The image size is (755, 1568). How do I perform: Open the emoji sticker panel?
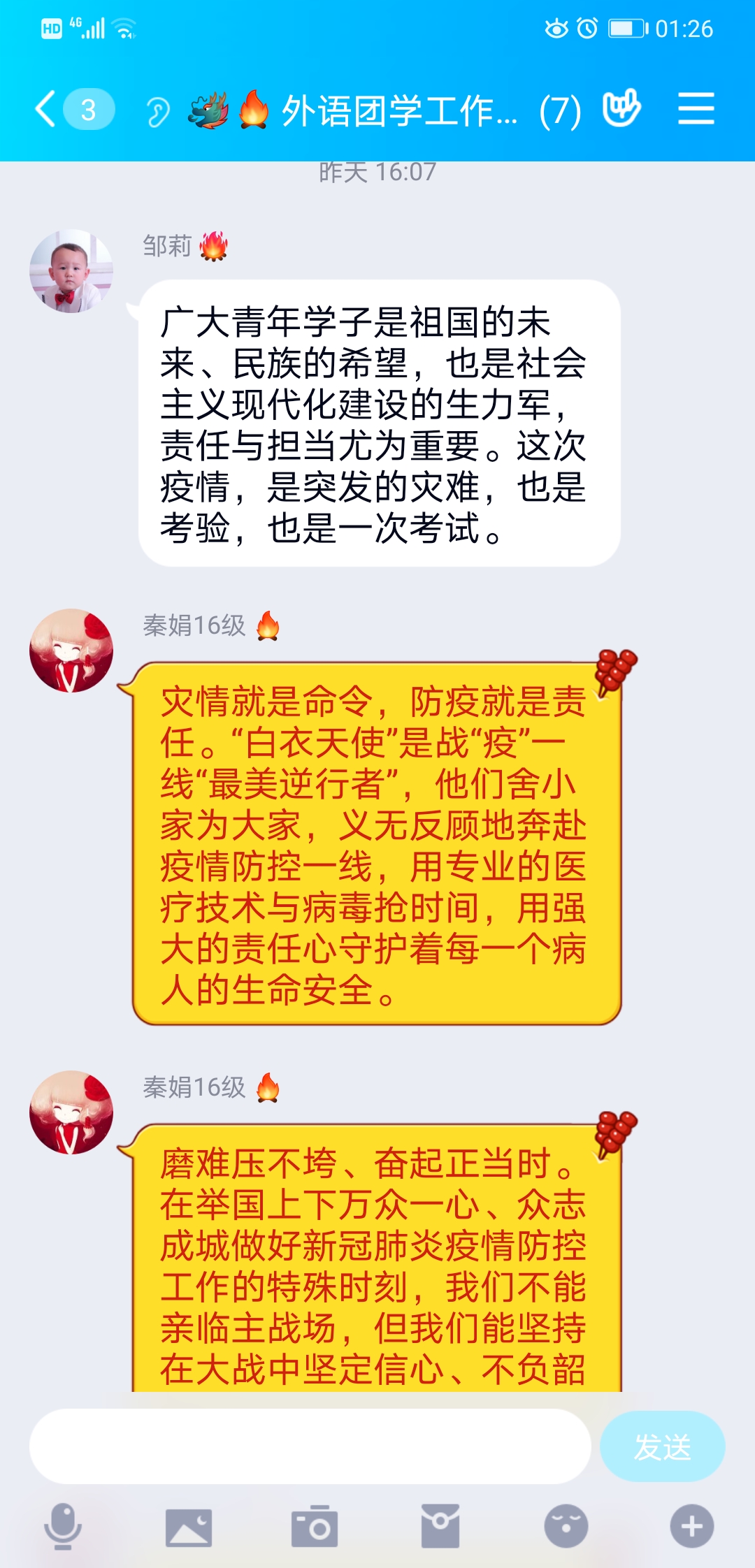[x=566, y=1527]
